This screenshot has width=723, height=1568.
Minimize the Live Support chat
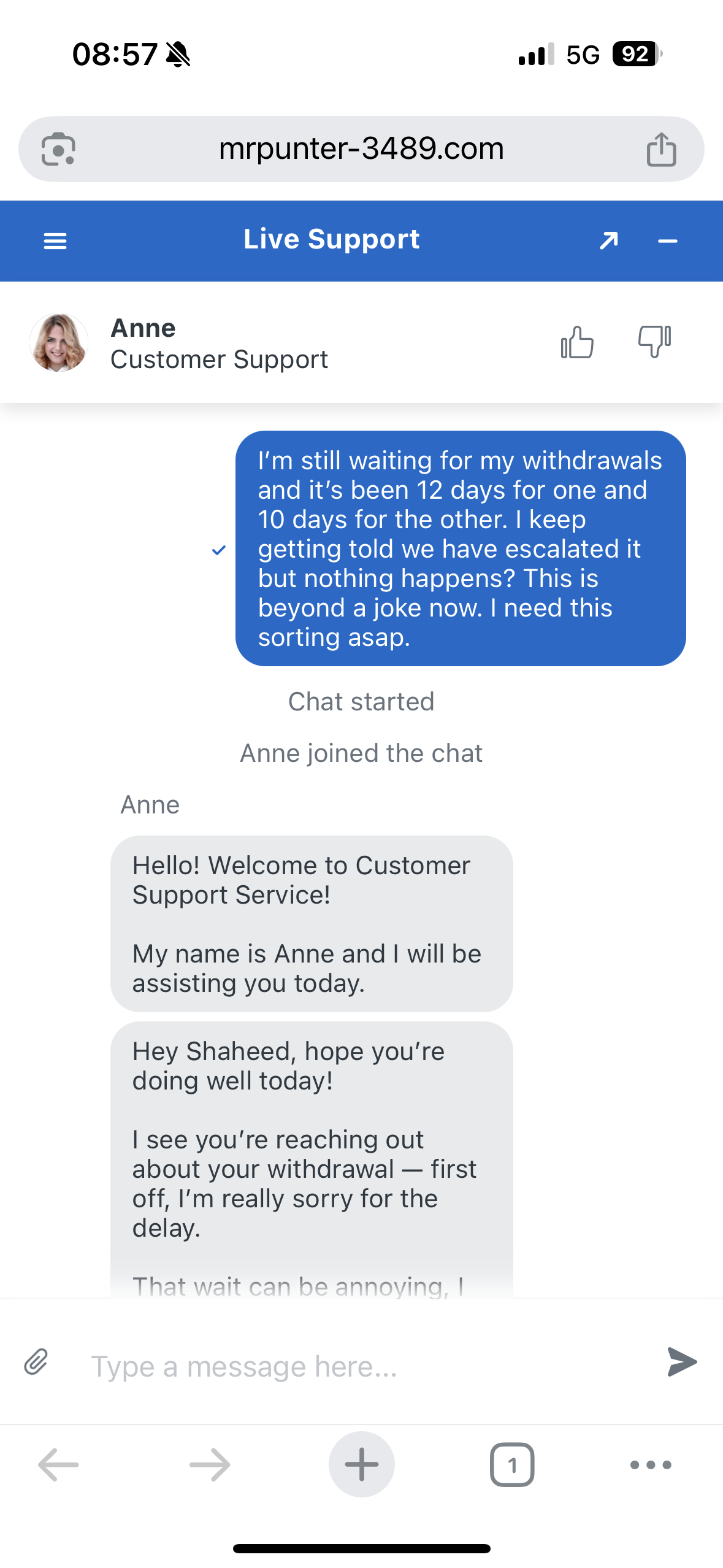667,241
